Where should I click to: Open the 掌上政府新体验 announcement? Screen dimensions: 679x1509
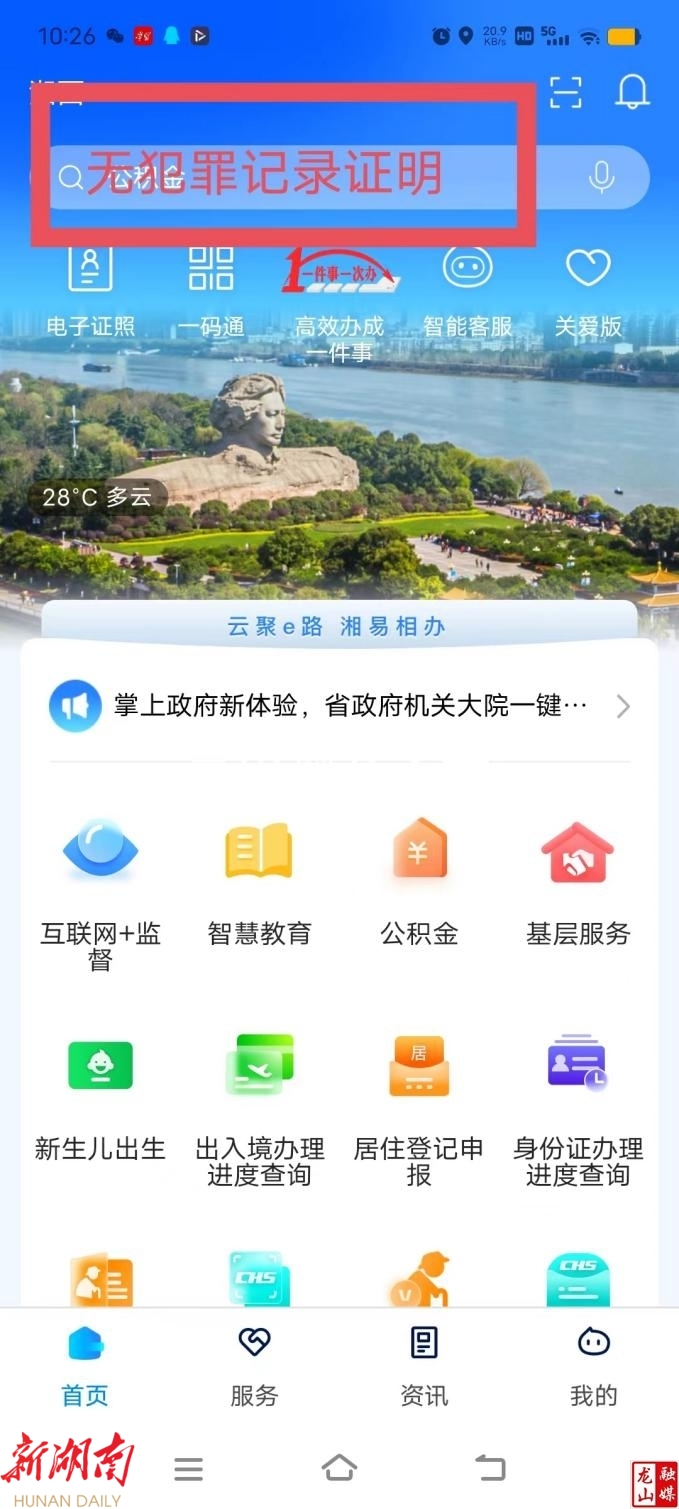pyautogui.click(x=340, y=707)
